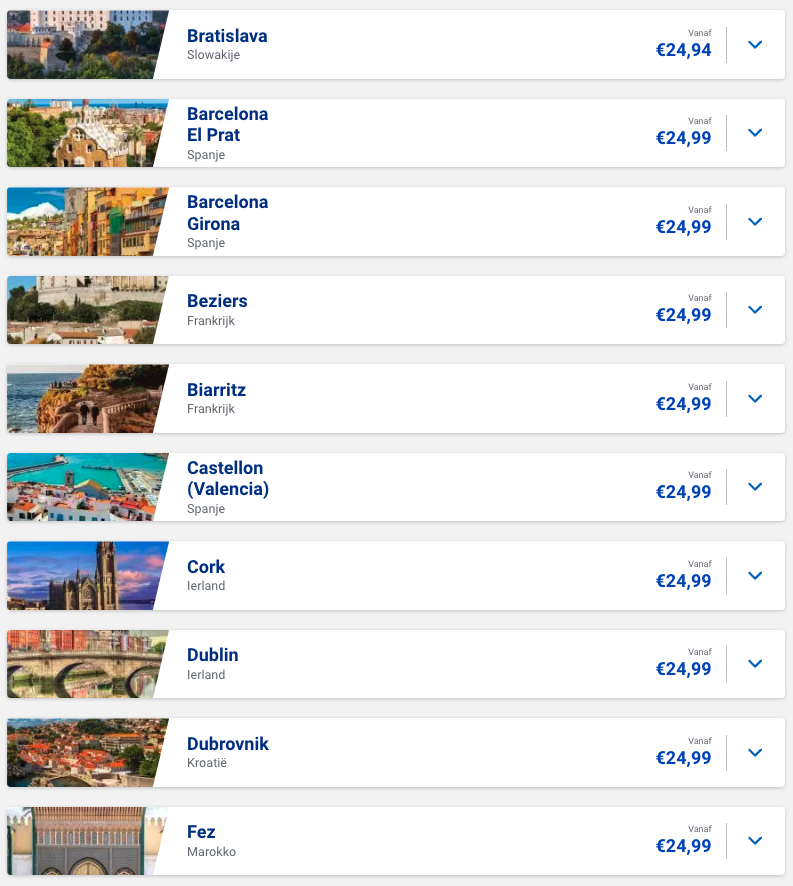793x886 pixels.
Task: Expand the Bratislava destination chevron
Action: [x=755, y=45]
